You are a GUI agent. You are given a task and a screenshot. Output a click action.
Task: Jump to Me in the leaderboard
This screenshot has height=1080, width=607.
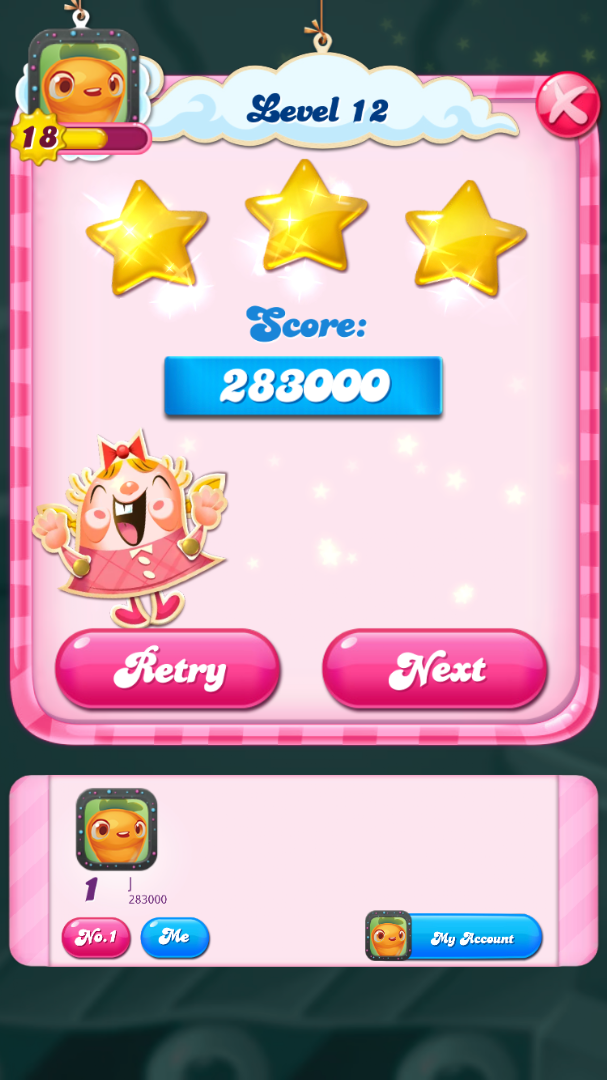pyautogui.click(x=175, y=937)
